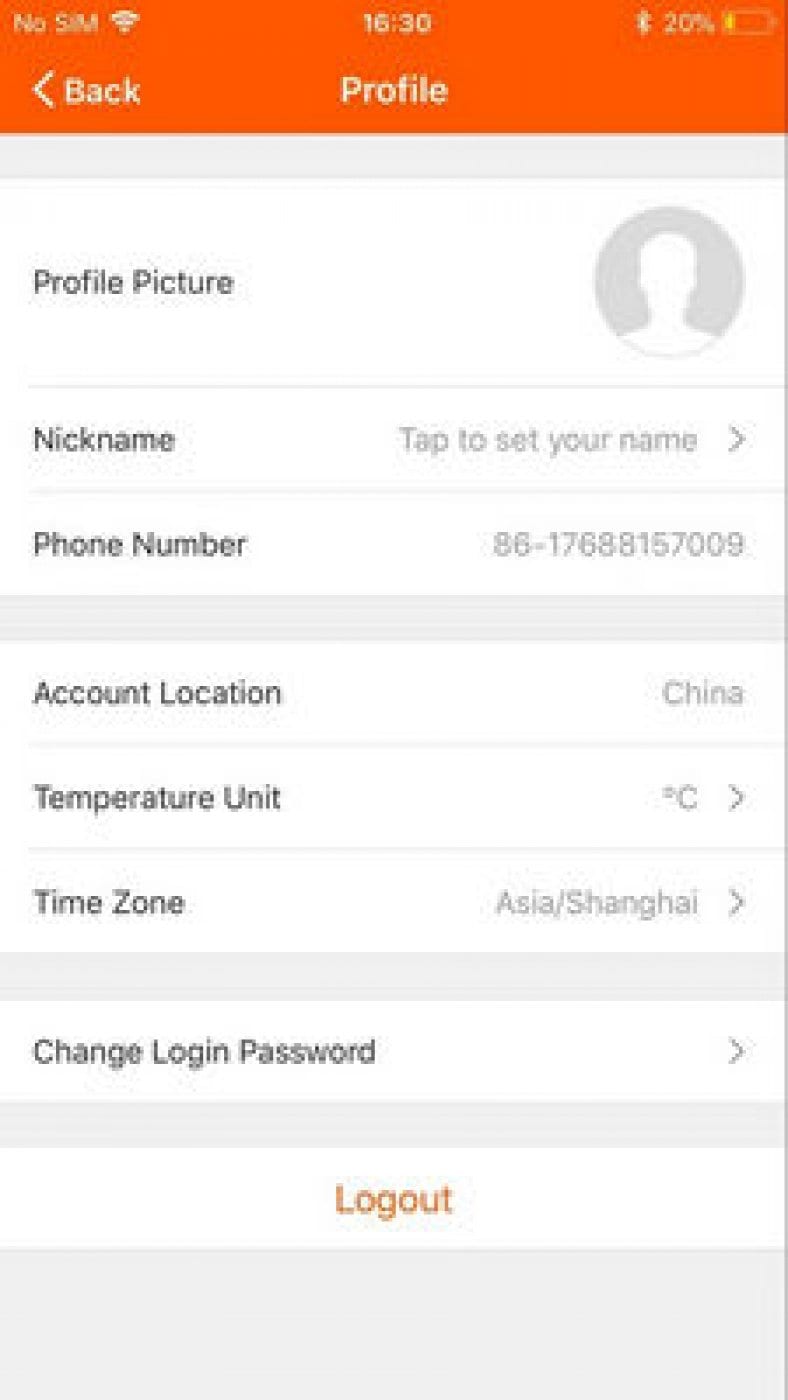Open the Temperature Unit setting
This screenshot has height=1400, width=788.
[x=392, y=798]
